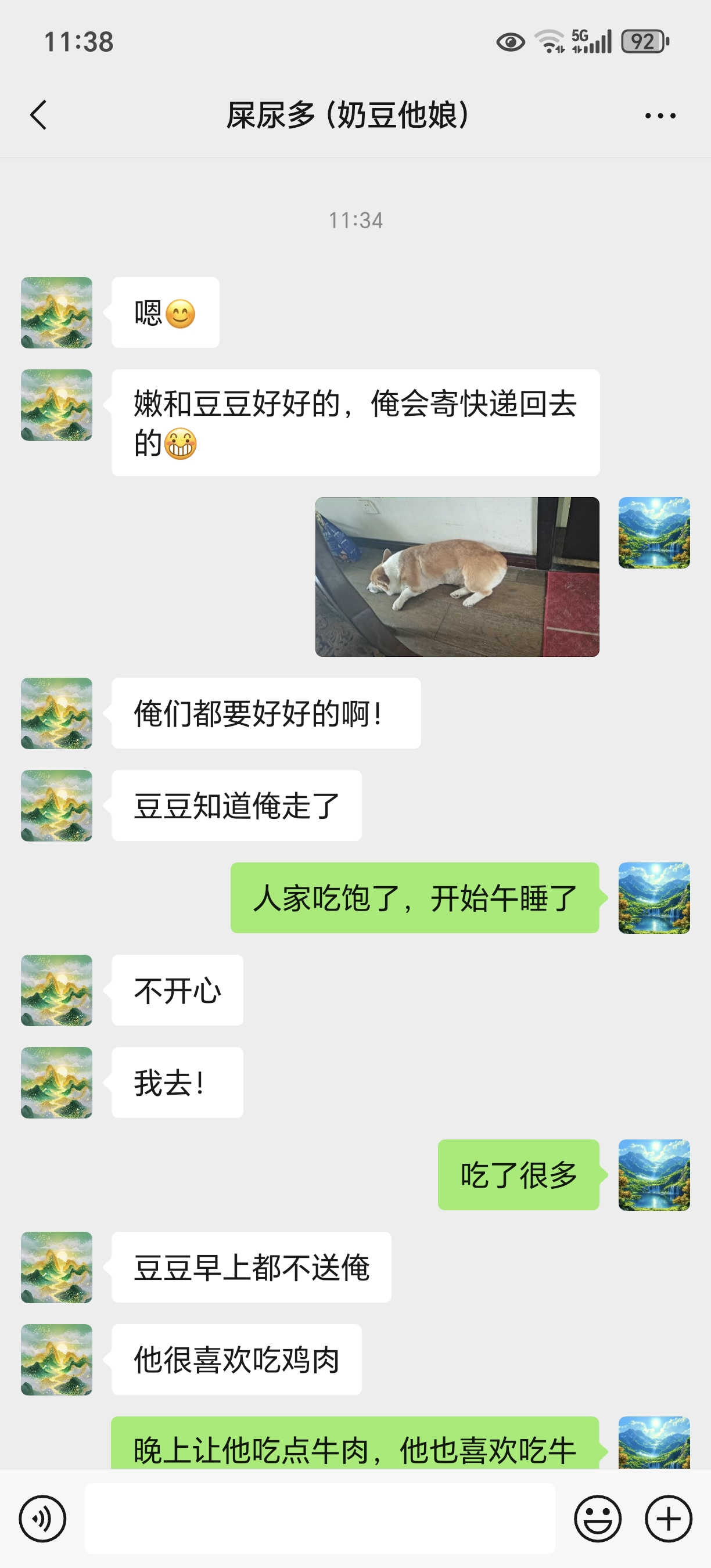Go back to the chat list
The width and height of the screenshot is (711, 1568).
(x=38, y=115)
